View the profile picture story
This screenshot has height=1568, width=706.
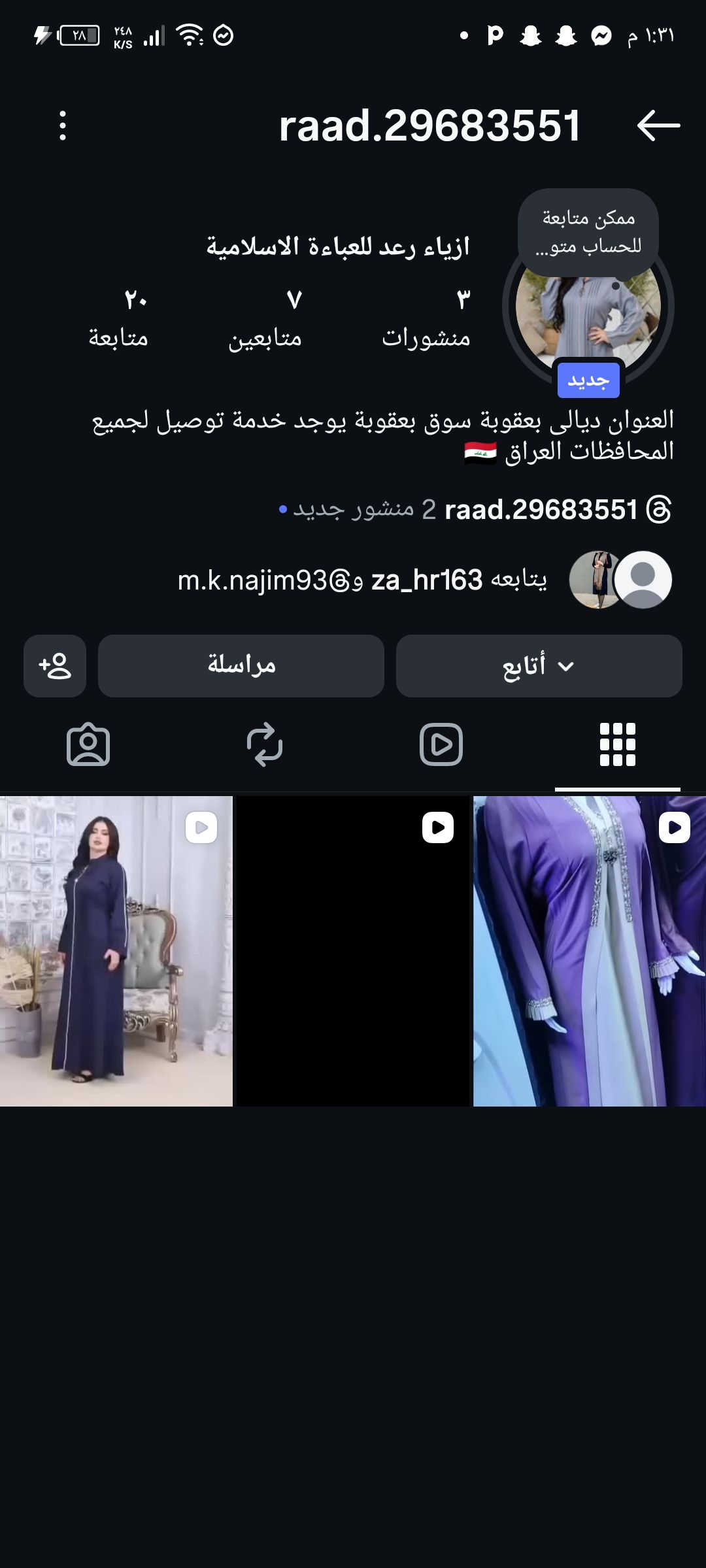tap(588, 307)
